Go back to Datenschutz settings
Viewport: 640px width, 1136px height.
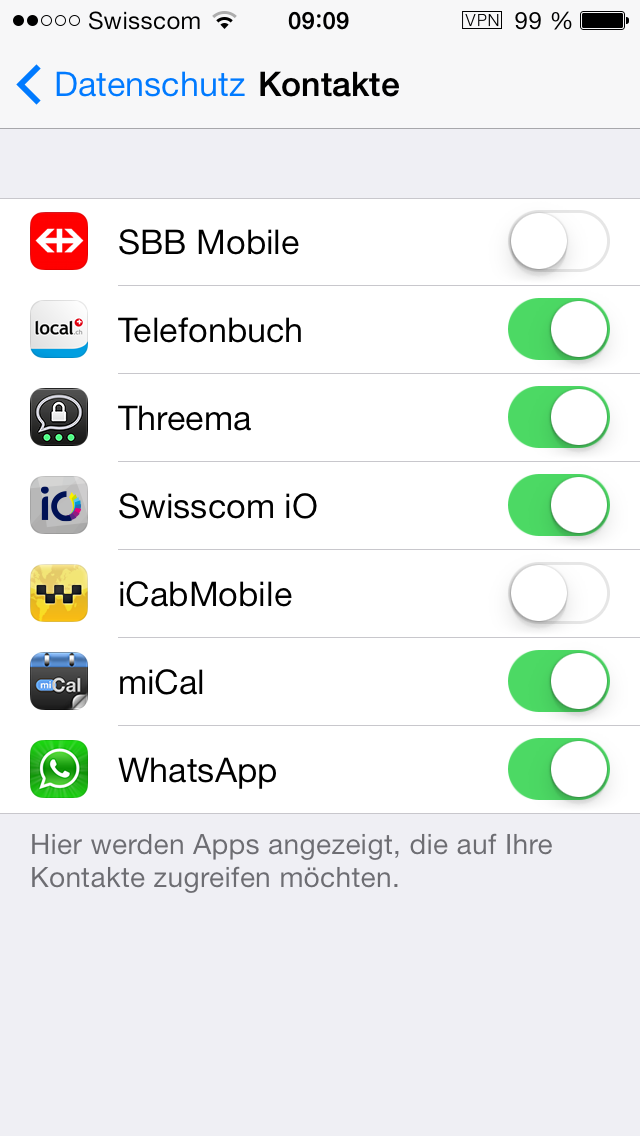(130, 85)
